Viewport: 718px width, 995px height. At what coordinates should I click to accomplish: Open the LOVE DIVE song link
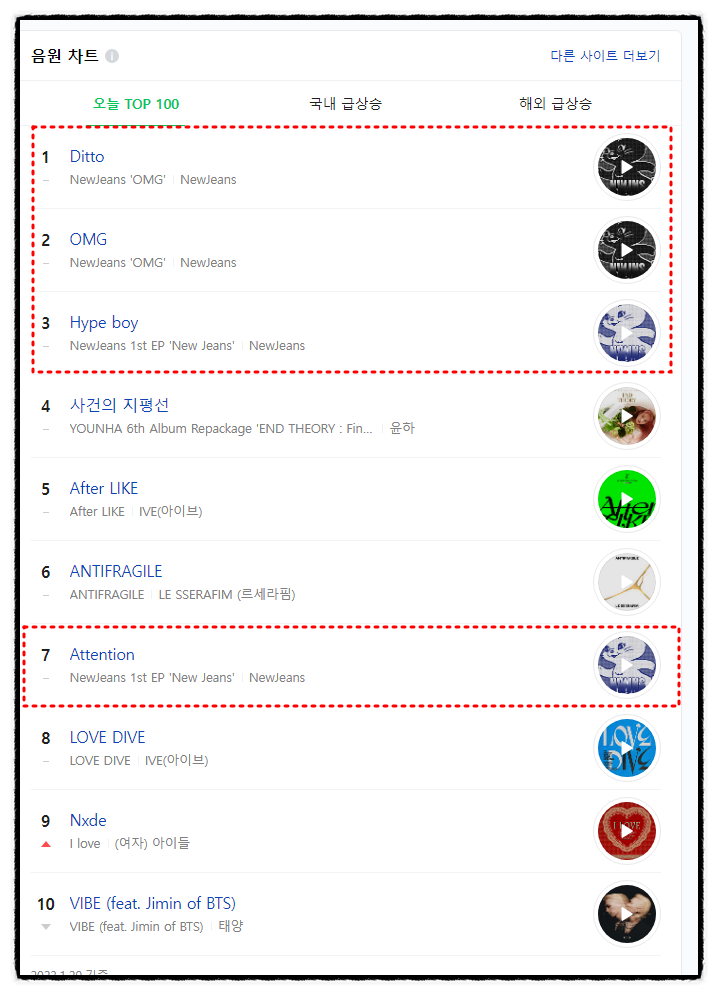(107, 737)
